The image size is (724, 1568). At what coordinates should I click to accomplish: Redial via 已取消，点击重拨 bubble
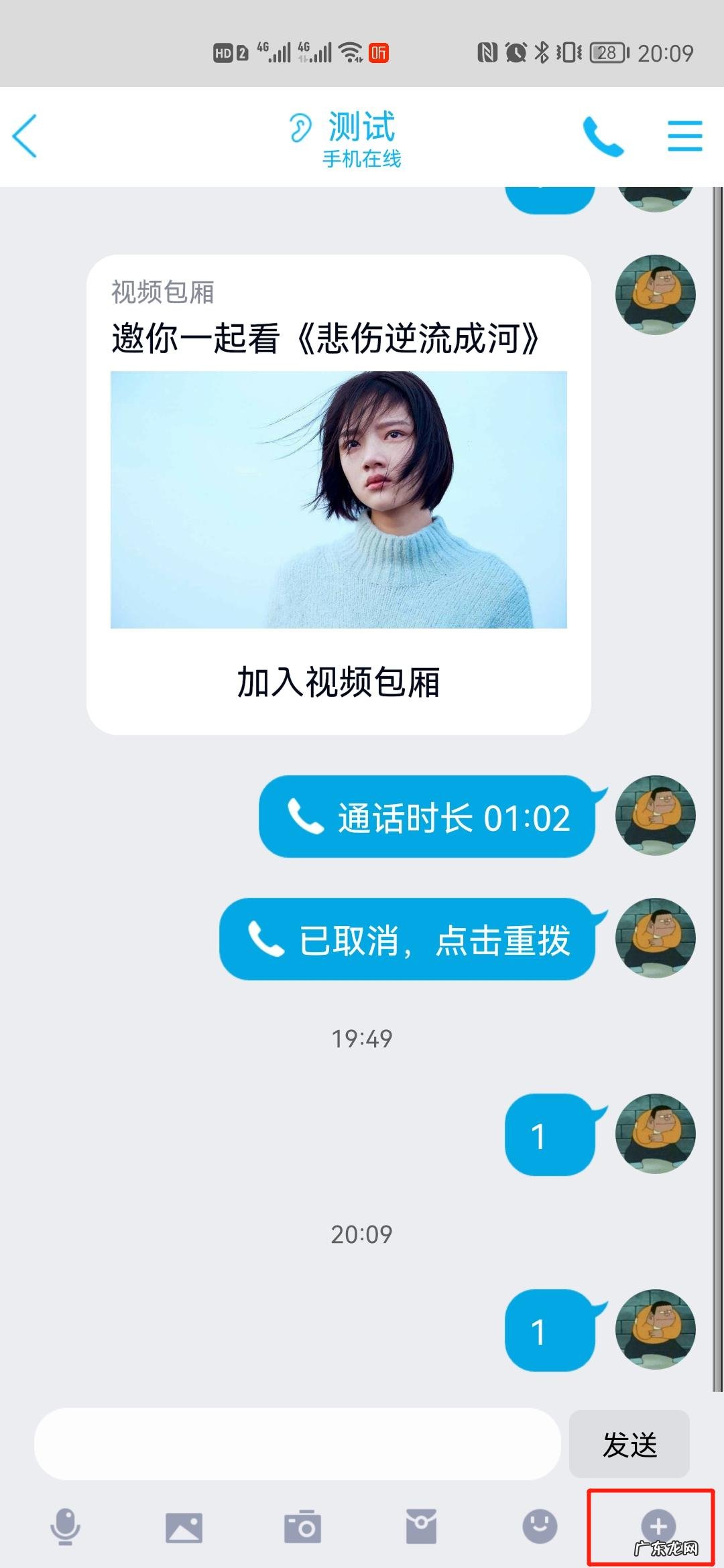(408, 939)
